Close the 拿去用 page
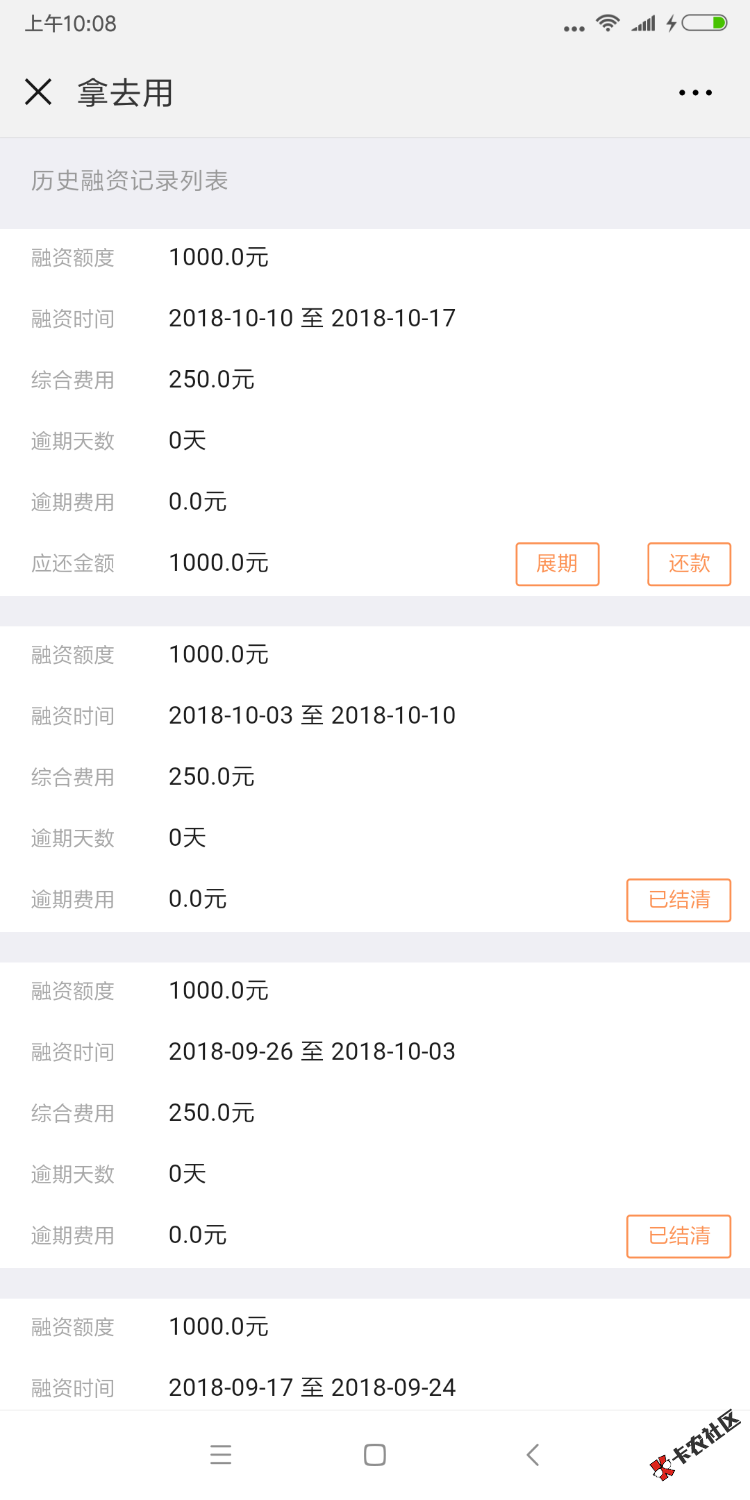The image size is (750, 1500). (38, 93)
